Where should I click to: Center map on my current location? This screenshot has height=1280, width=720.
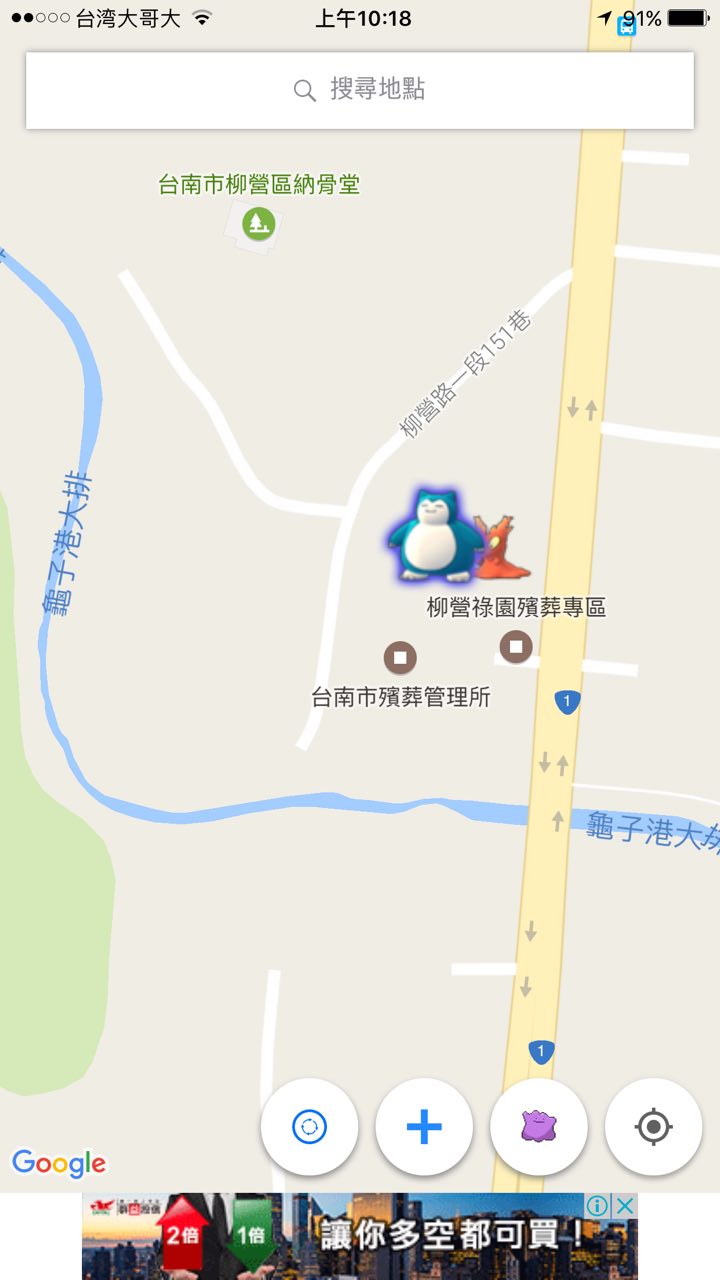(653, 1127)
